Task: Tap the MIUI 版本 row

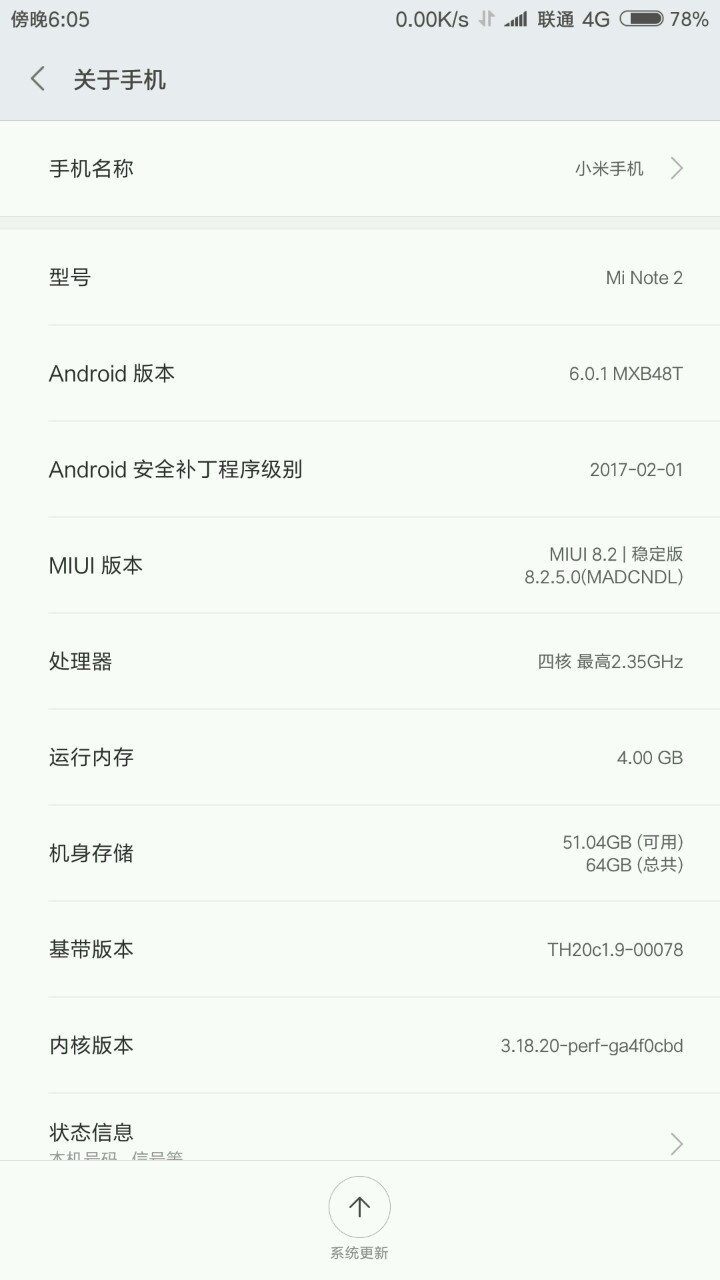Action: (x=360, y=565)
